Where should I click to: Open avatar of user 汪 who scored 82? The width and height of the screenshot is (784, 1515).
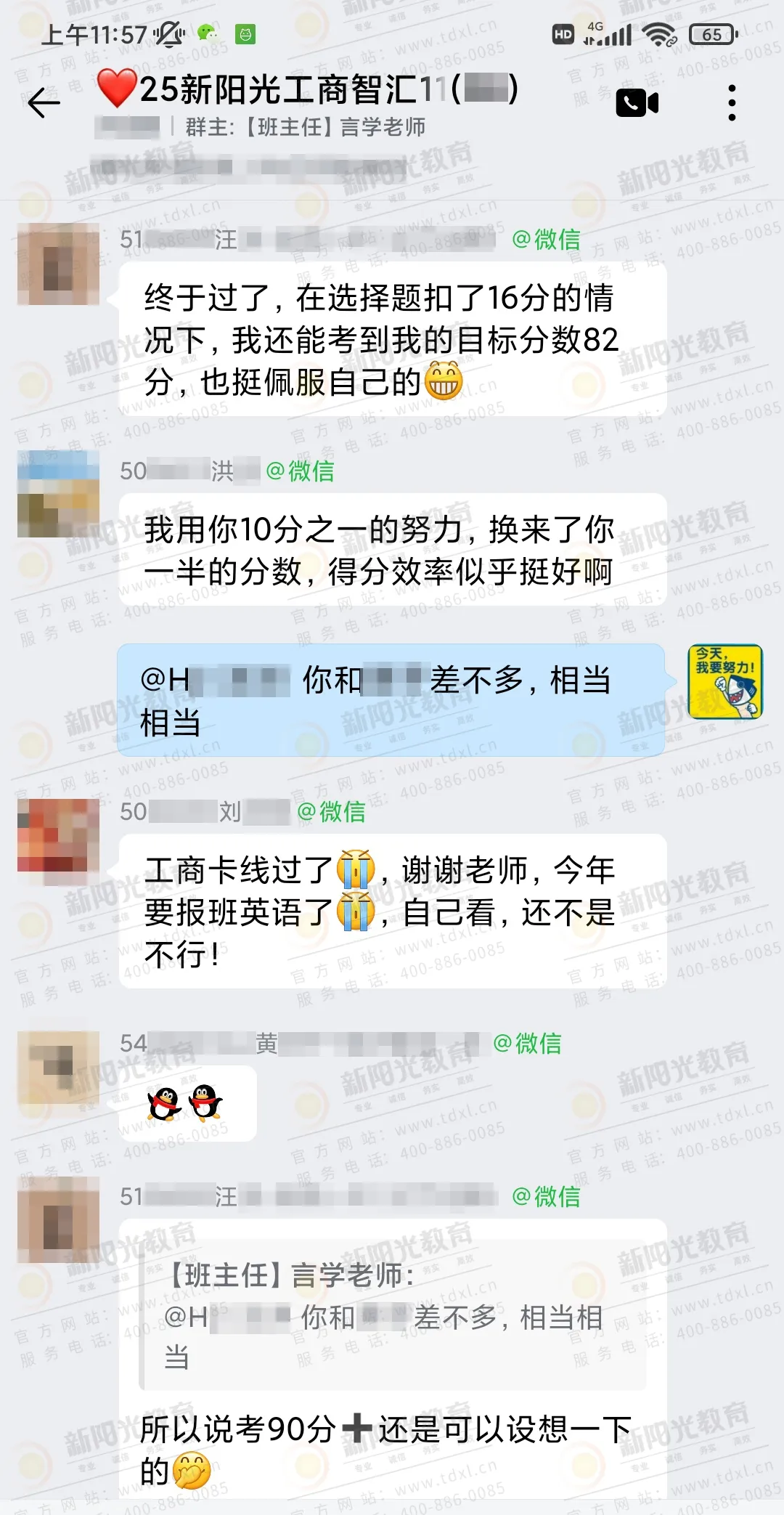click(x=58, y=264)
